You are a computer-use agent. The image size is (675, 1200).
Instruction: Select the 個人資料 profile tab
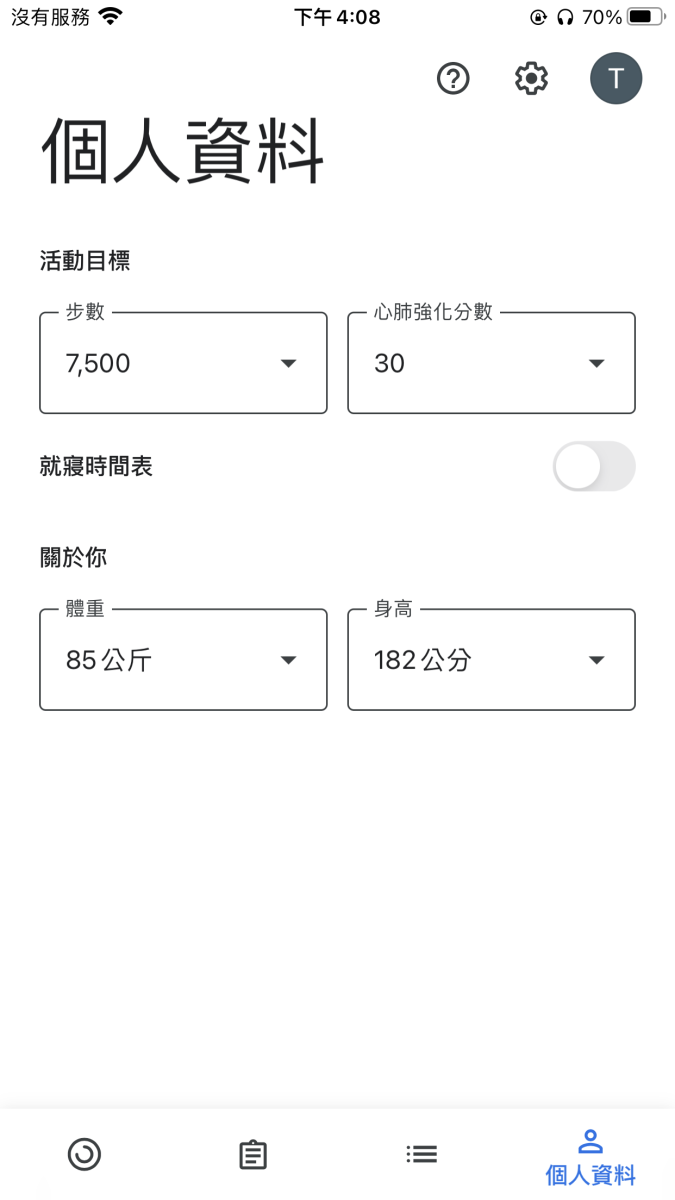(590, 1157)
